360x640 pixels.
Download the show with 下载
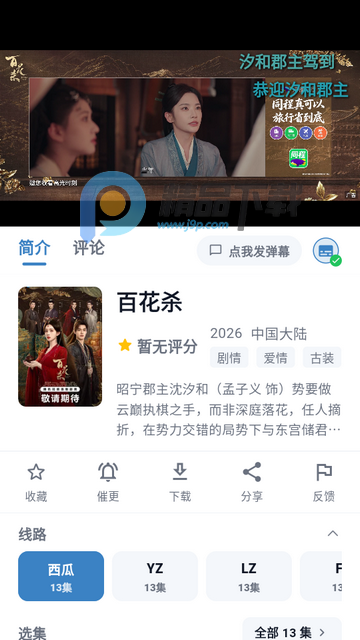click(180, 482)
